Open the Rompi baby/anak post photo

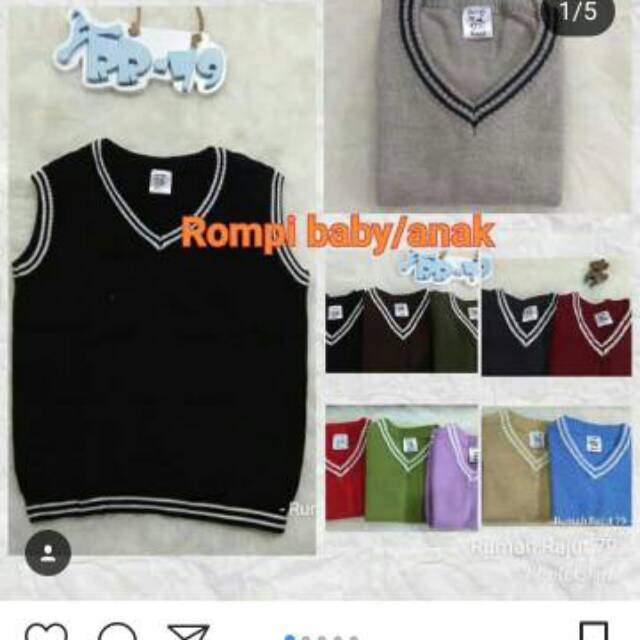click(x=320, y=300)
